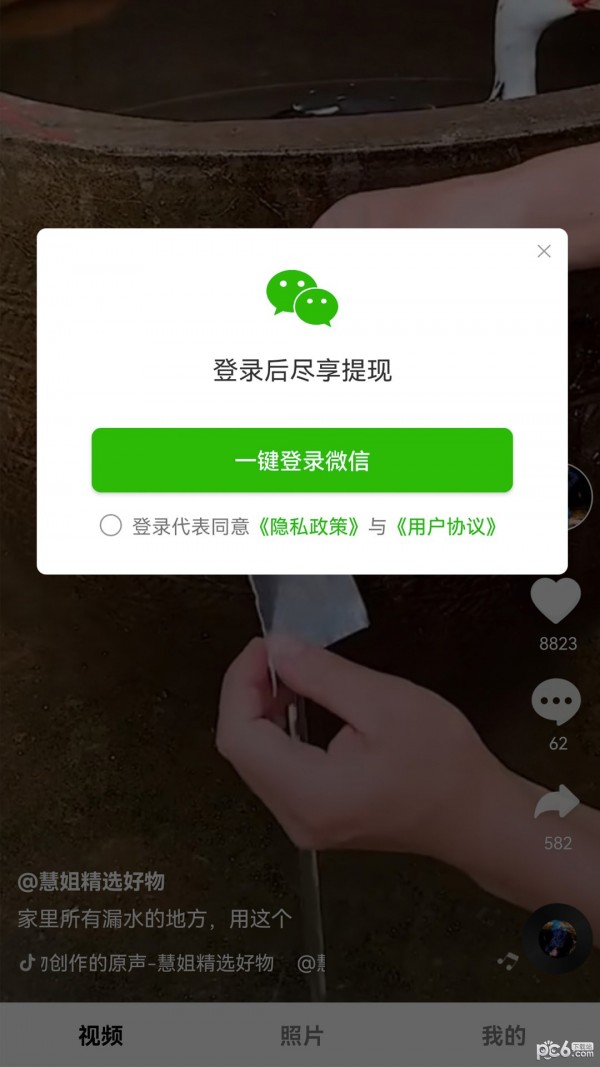This screenshot has height=1067, width=600.
Task: Tap 一键登录微信 button
Action: [302, 461]
